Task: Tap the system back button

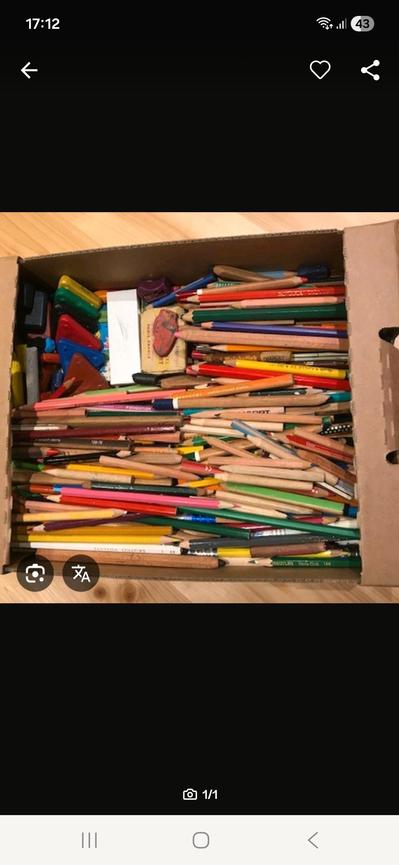Action: (x=313, y=840)
